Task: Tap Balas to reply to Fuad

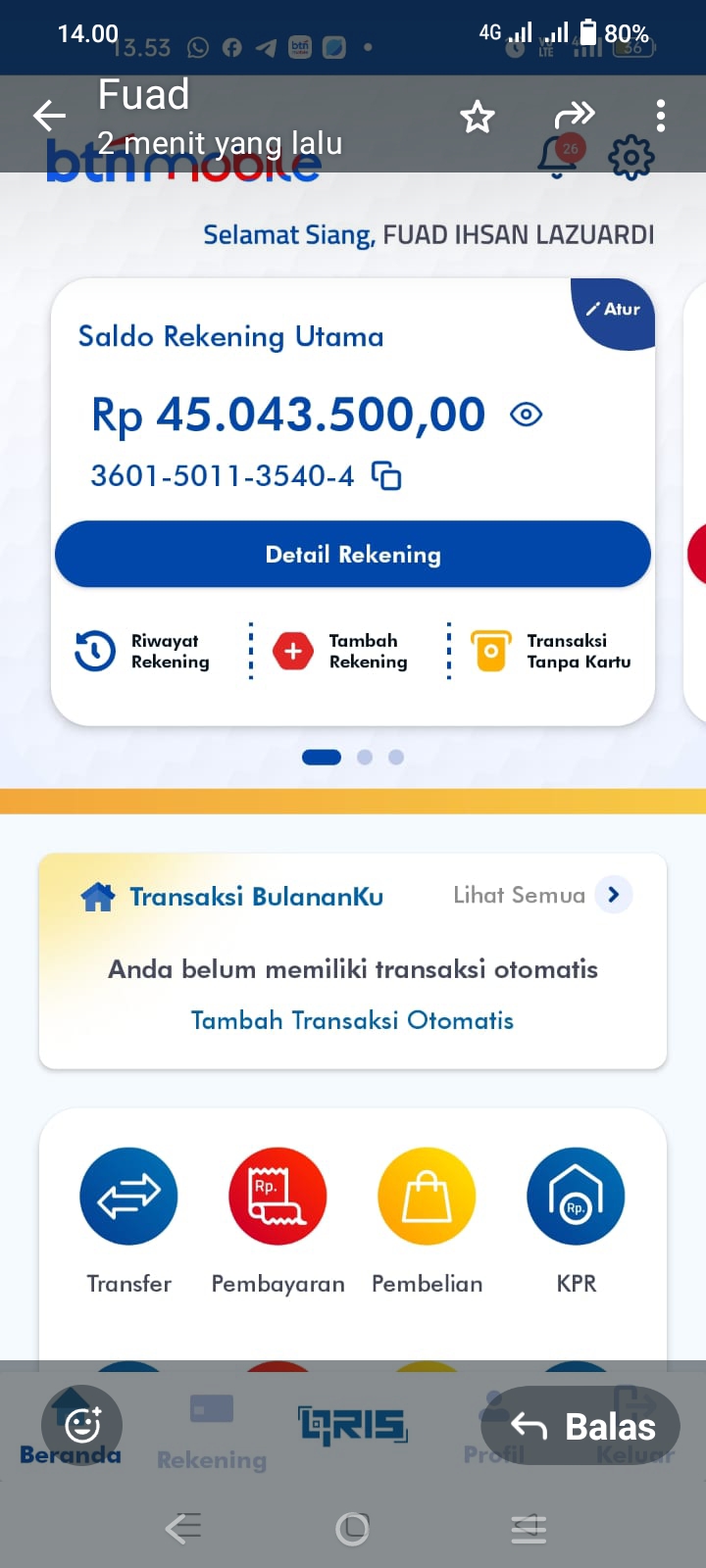Action: pyautogui.click(x=584, y=1426)
